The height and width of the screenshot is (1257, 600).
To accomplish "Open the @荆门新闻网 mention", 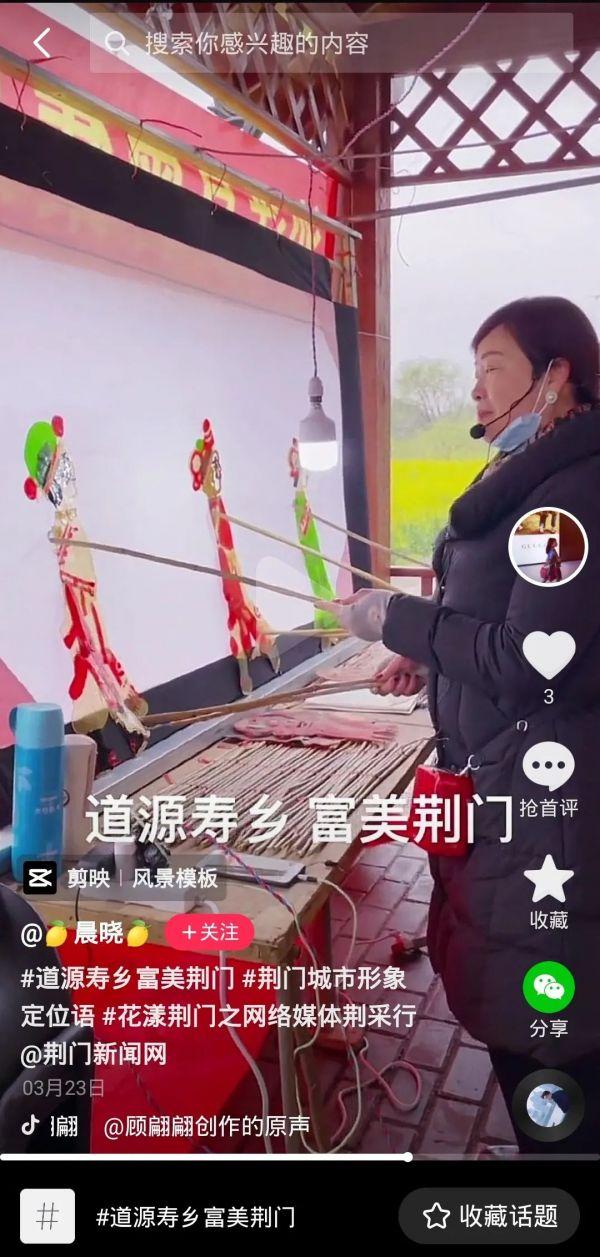I will coord(94,1053).
